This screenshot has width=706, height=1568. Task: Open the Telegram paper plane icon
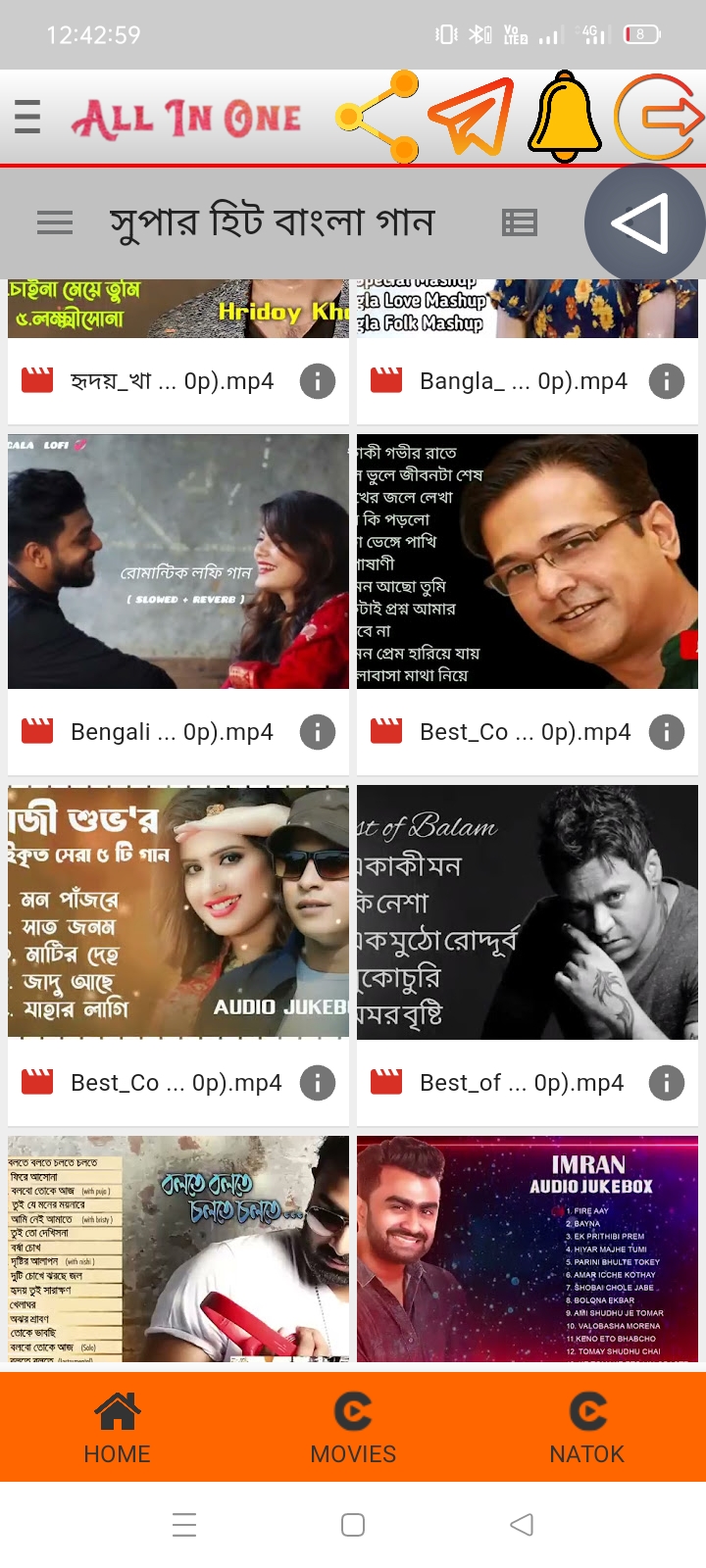coord(471,117)
